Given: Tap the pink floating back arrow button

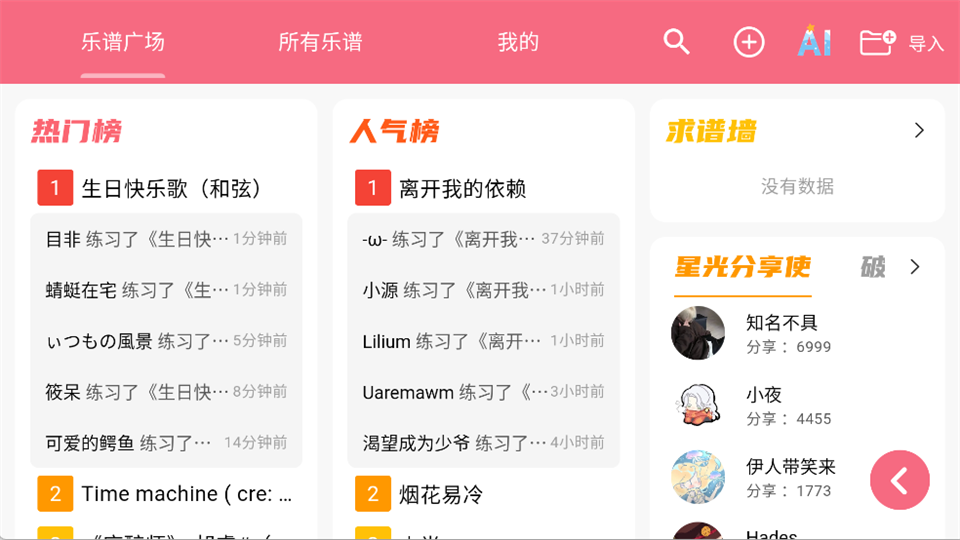Looking at the screenshot, I should [x=899, y=481].
